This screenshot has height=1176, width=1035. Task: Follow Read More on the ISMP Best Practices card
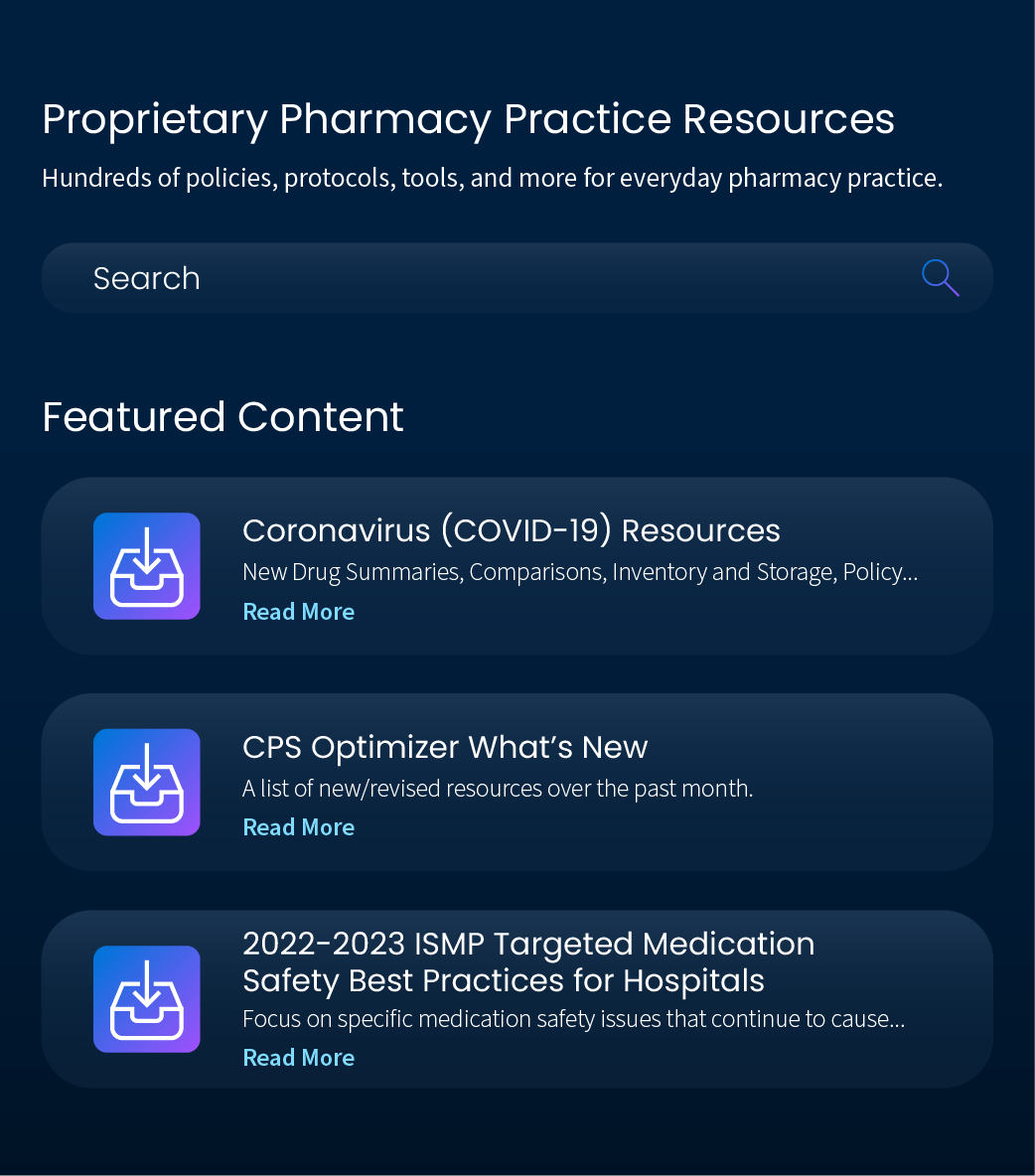coord(298,1057)
